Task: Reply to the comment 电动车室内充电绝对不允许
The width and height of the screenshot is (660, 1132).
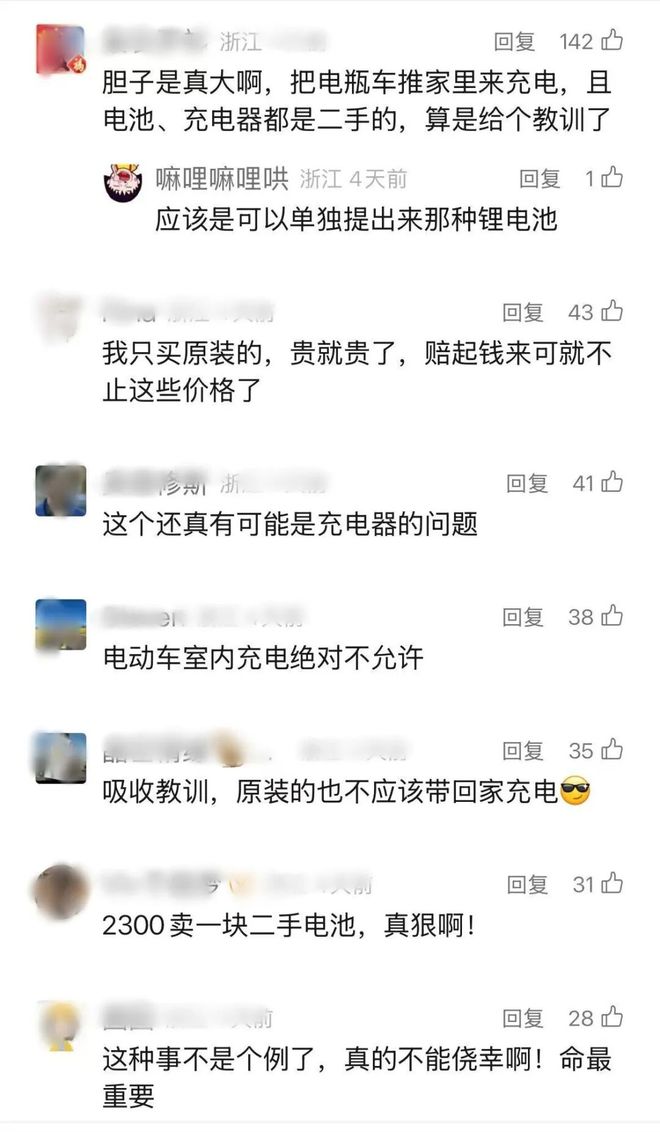Action: pos(523,618)
